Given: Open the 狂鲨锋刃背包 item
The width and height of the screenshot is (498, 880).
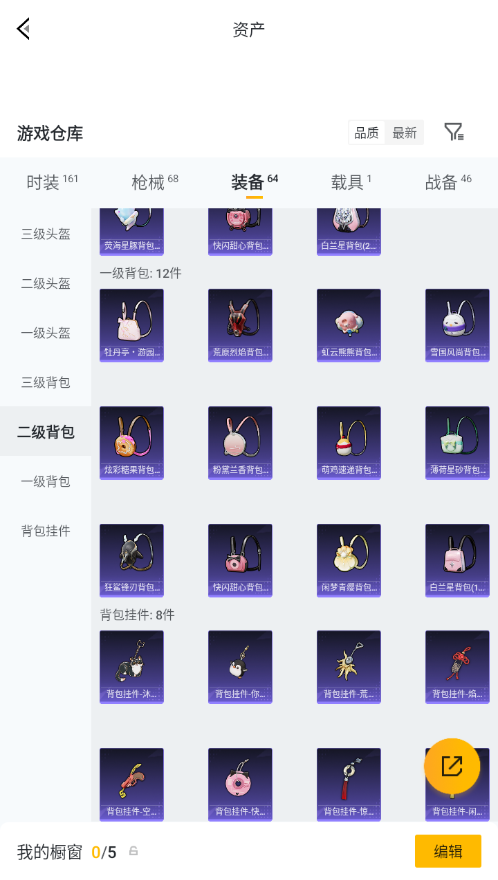Looking at the screenshot, I should point(131,560).
